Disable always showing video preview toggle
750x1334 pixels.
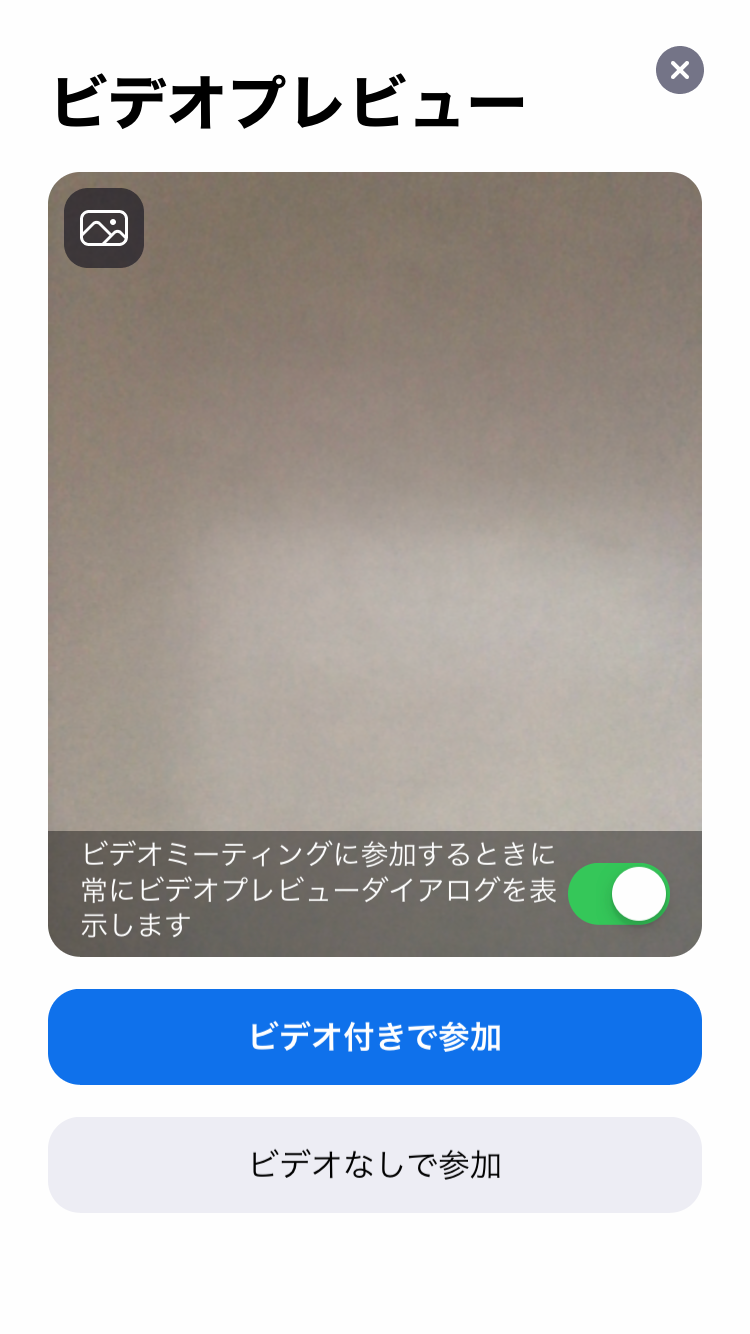(618, 893)
